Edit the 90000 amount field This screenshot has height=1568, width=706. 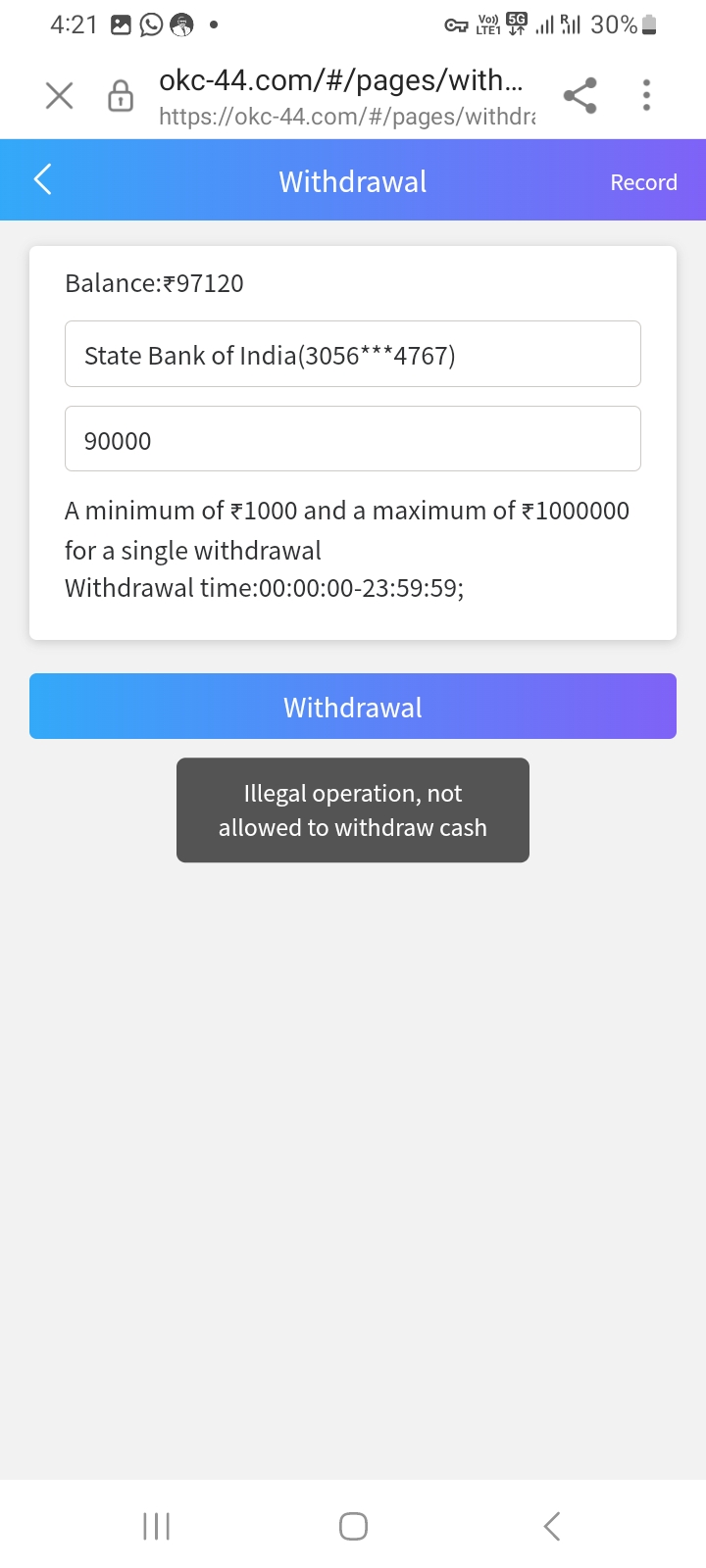click(x=353, y=439)
